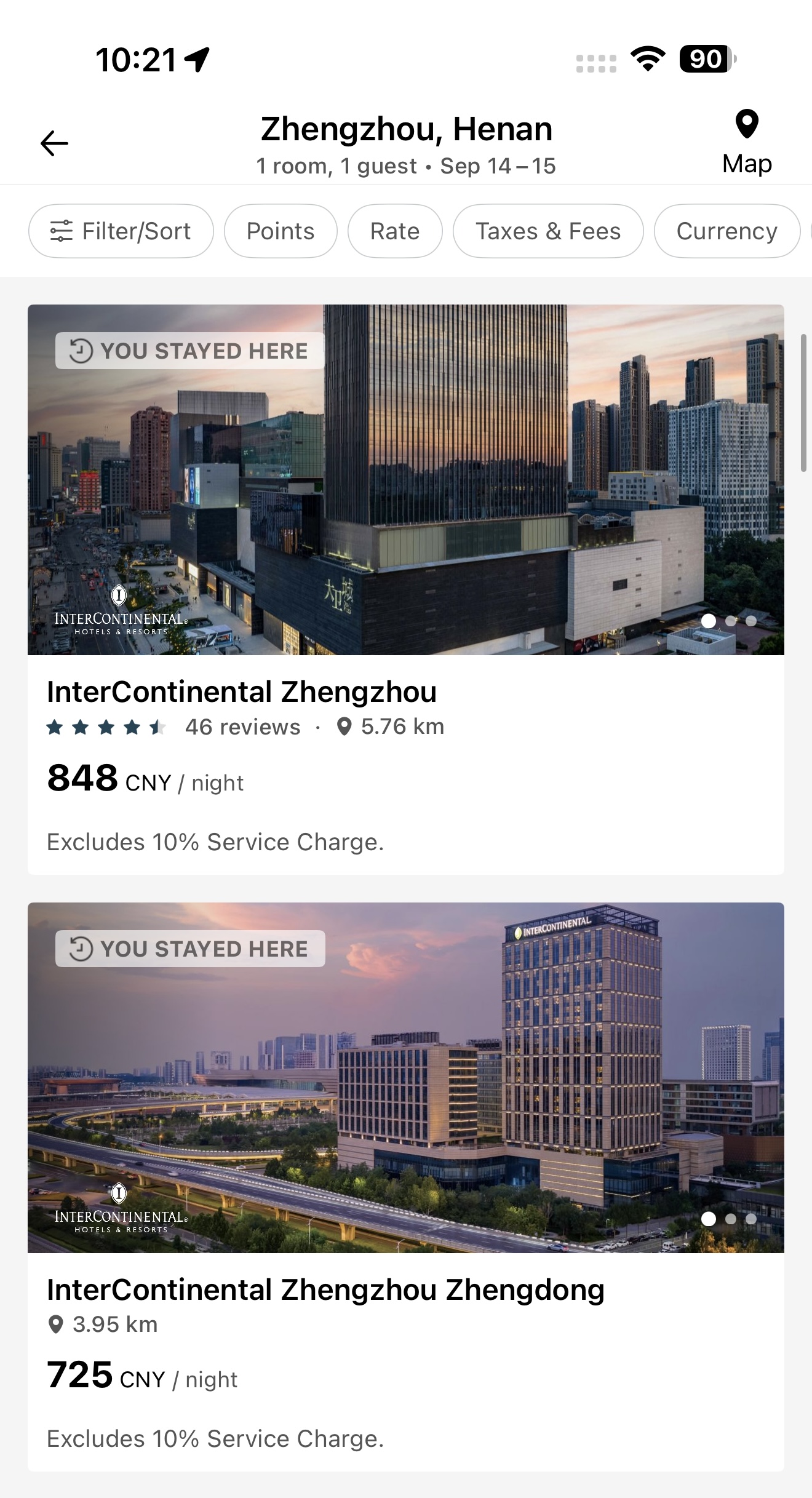The height and width of the screenshot is (1498, 812).
Task: Open the Map view
Action: point(746,143)
